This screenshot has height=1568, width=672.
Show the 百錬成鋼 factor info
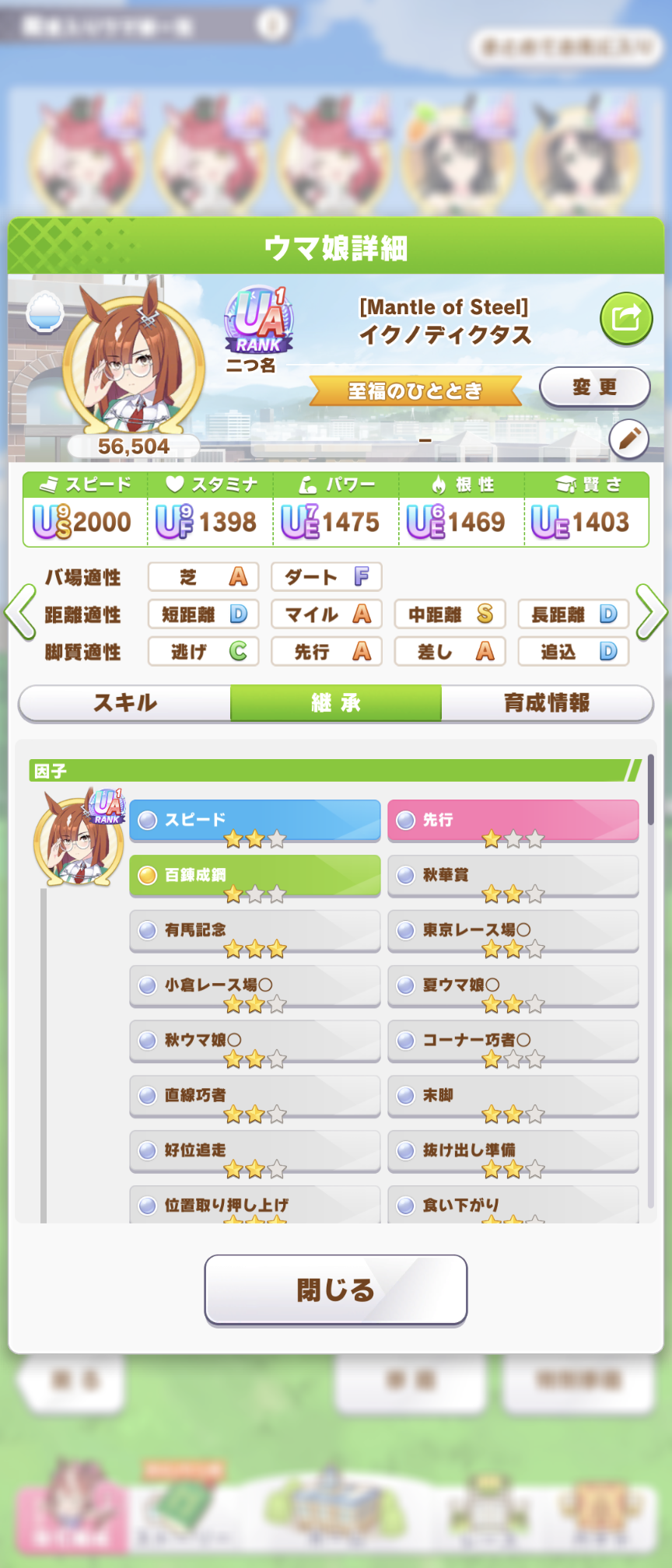[x=254, y=876]
